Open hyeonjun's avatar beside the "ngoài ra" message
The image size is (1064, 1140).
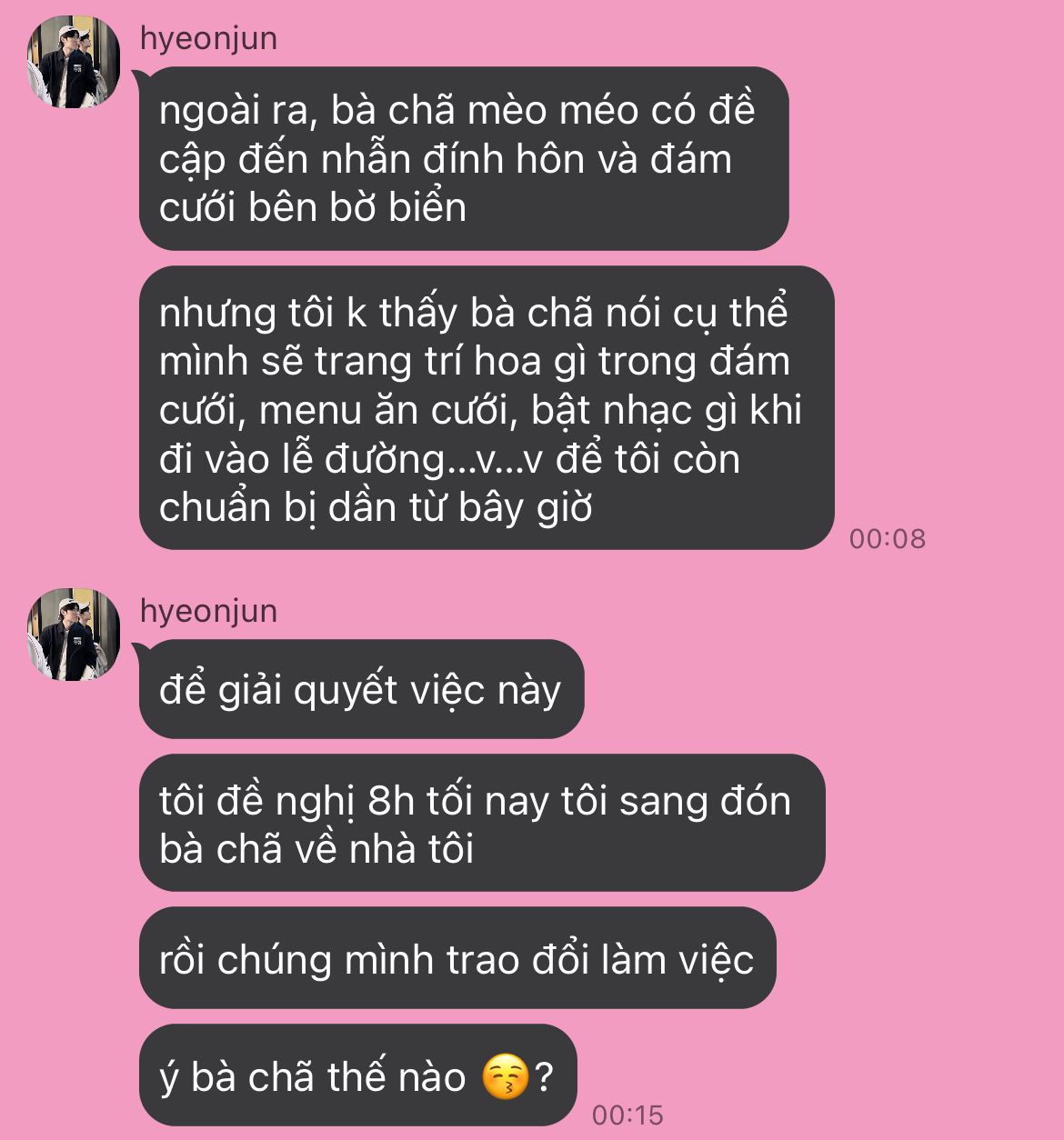[x=74, y=63]
